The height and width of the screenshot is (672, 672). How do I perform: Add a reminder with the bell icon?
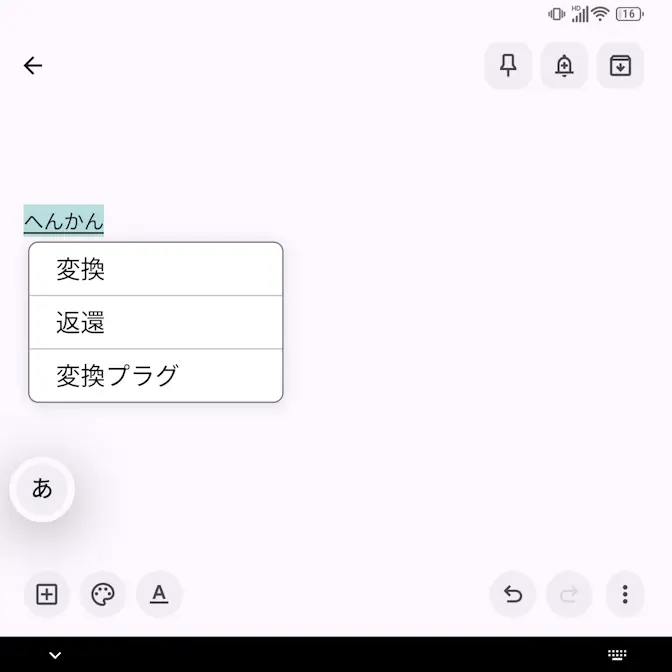point(564,66)
